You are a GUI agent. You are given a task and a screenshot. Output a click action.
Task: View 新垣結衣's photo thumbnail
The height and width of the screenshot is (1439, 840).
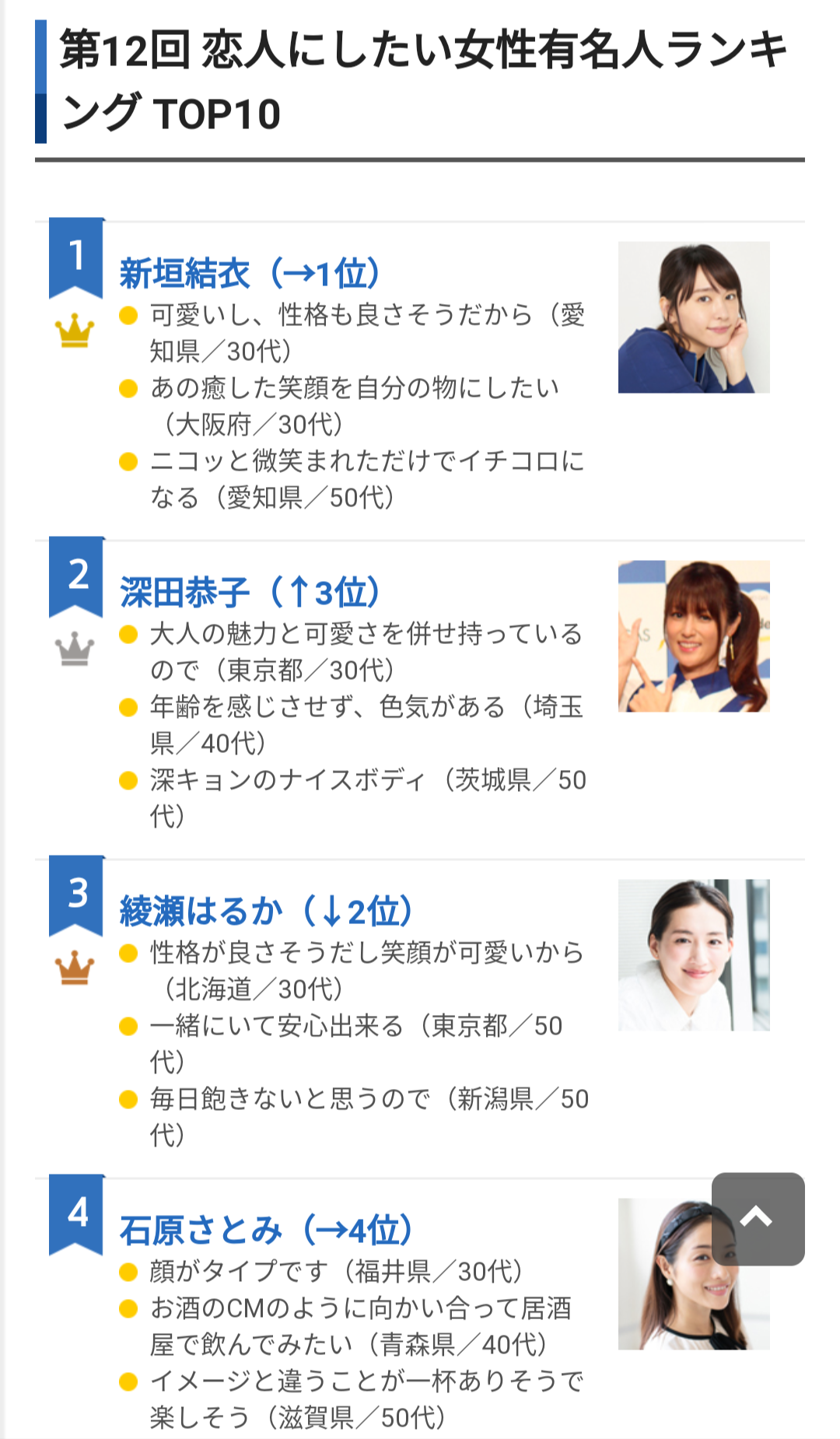click(694, 317)
